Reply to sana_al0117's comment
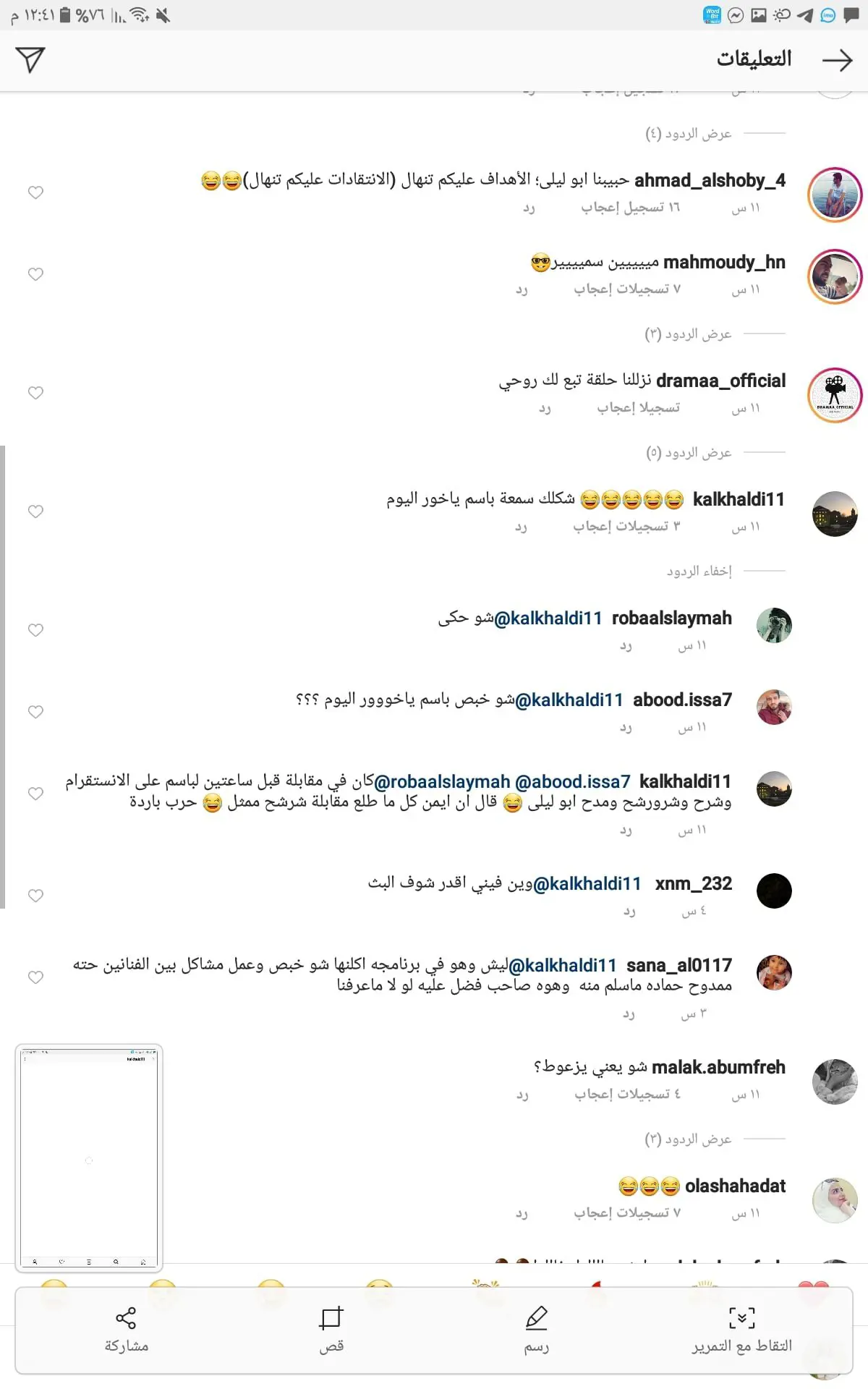 pos(629,1014)
